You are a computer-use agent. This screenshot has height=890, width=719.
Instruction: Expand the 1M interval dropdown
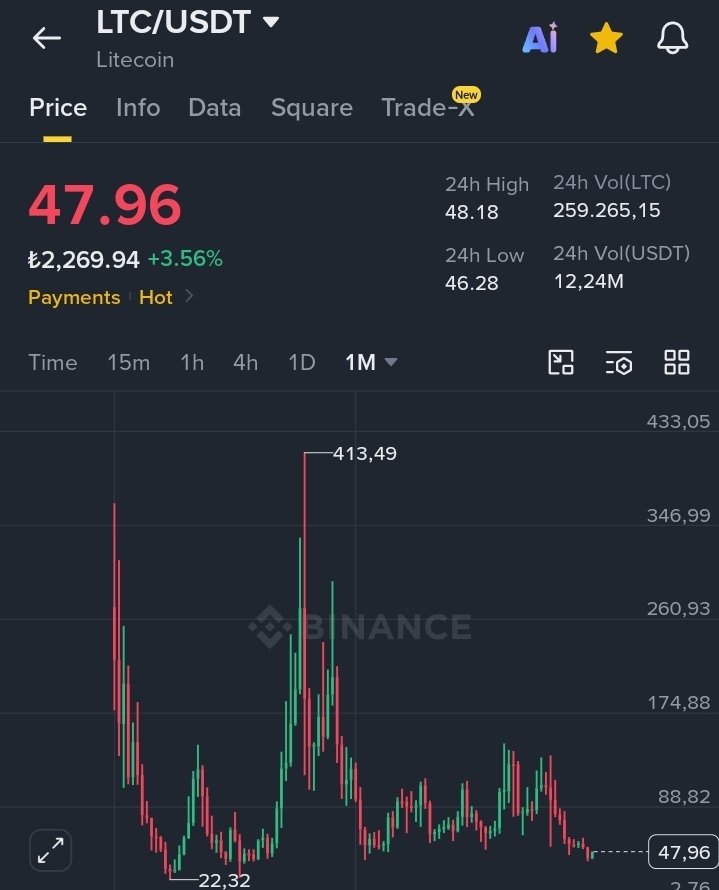click(x=371, y=362)
